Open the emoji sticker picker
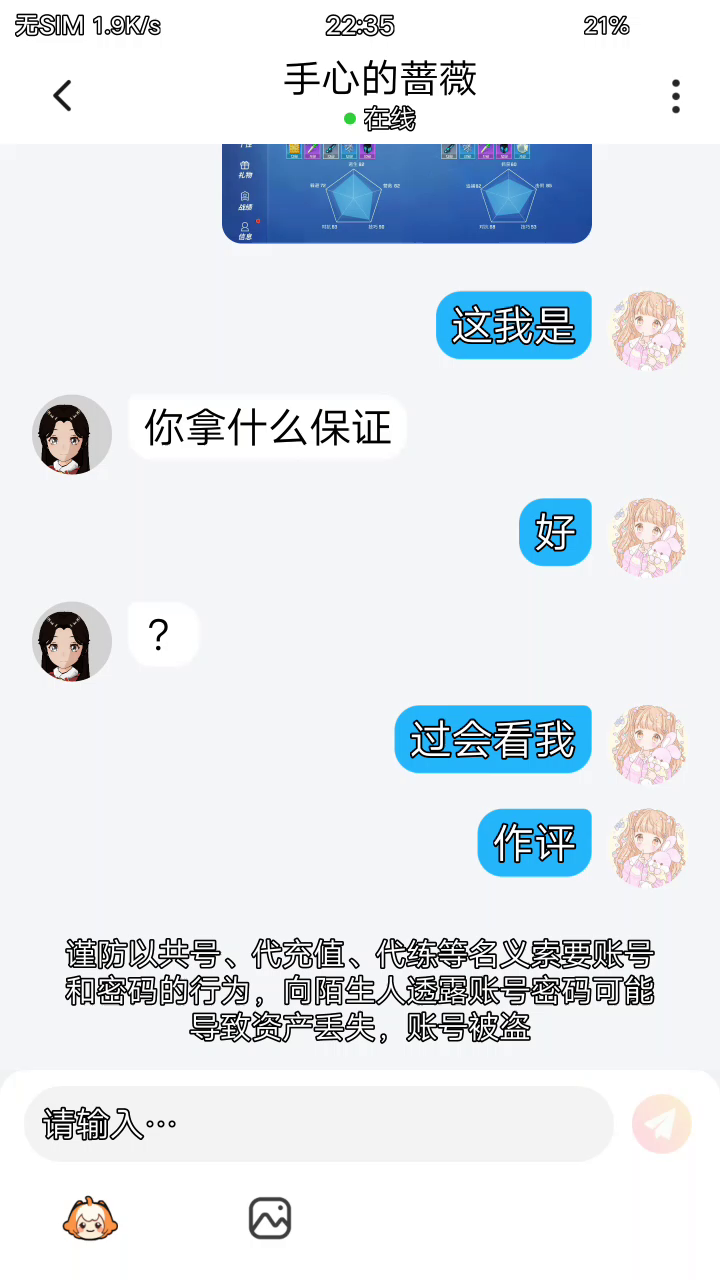Image resolution: width=720 pixels, height=1280 pixels. point(90,1219)
